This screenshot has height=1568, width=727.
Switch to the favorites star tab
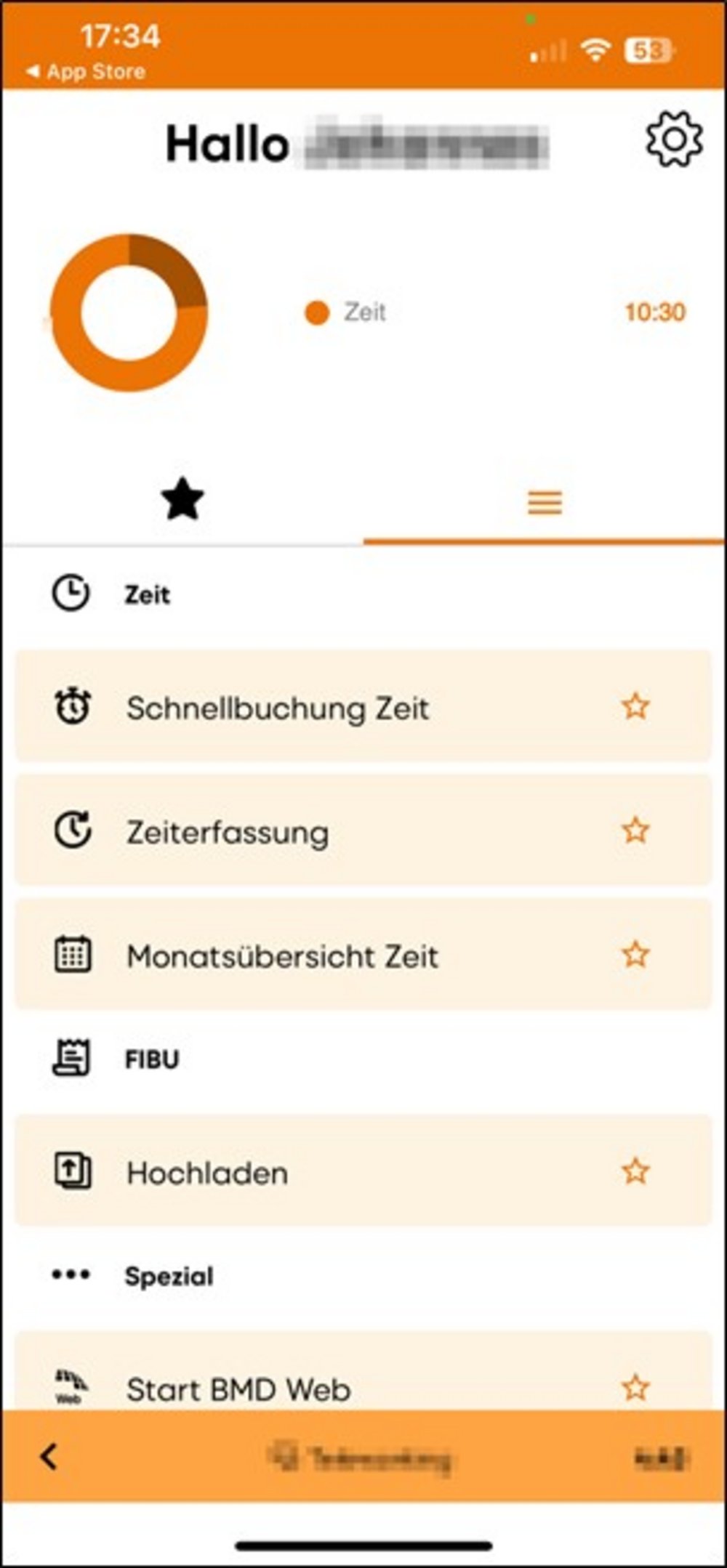click(182, 500)
